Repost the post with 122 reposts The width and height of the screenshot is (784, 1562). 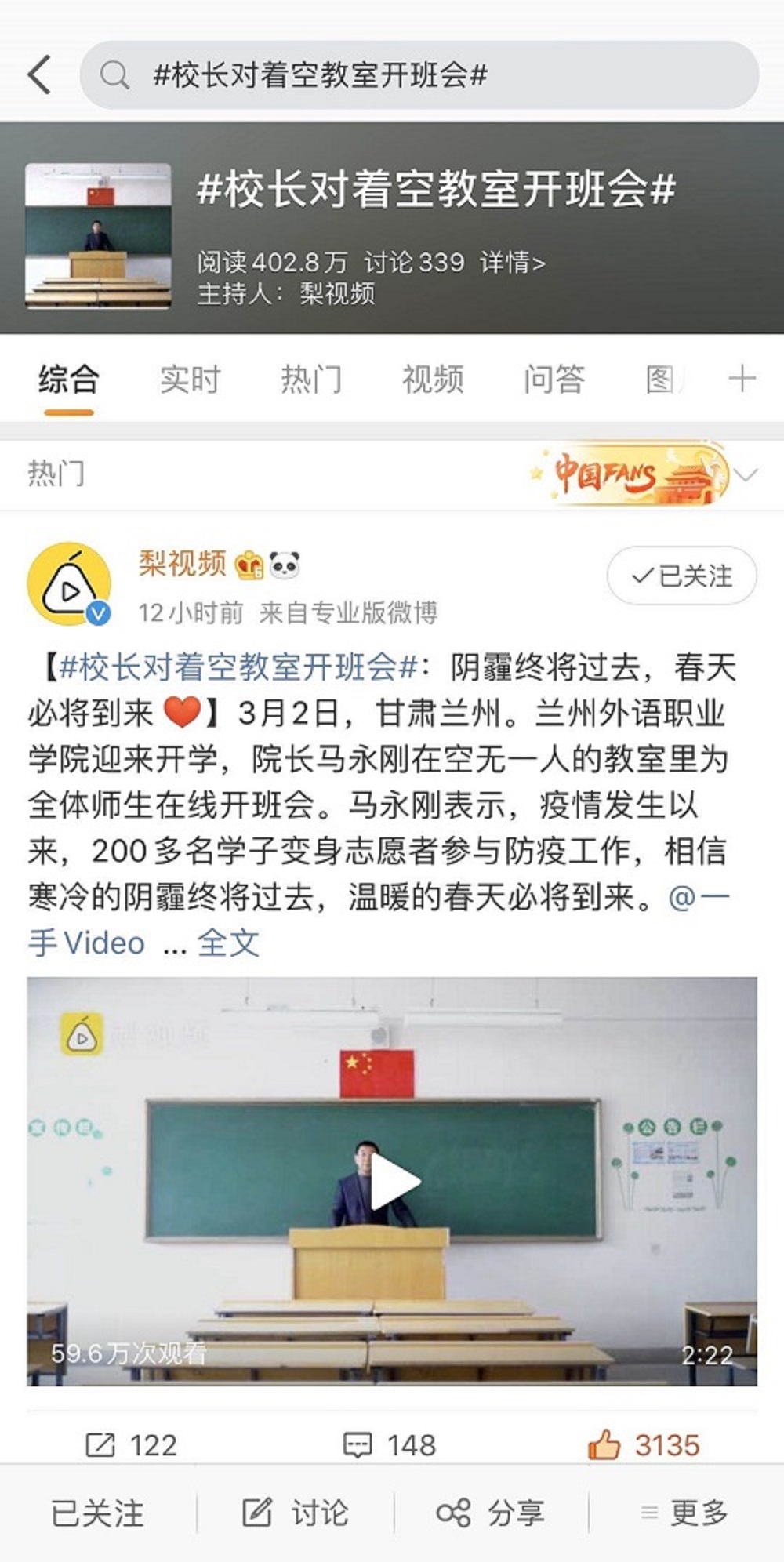(131, 1445)
